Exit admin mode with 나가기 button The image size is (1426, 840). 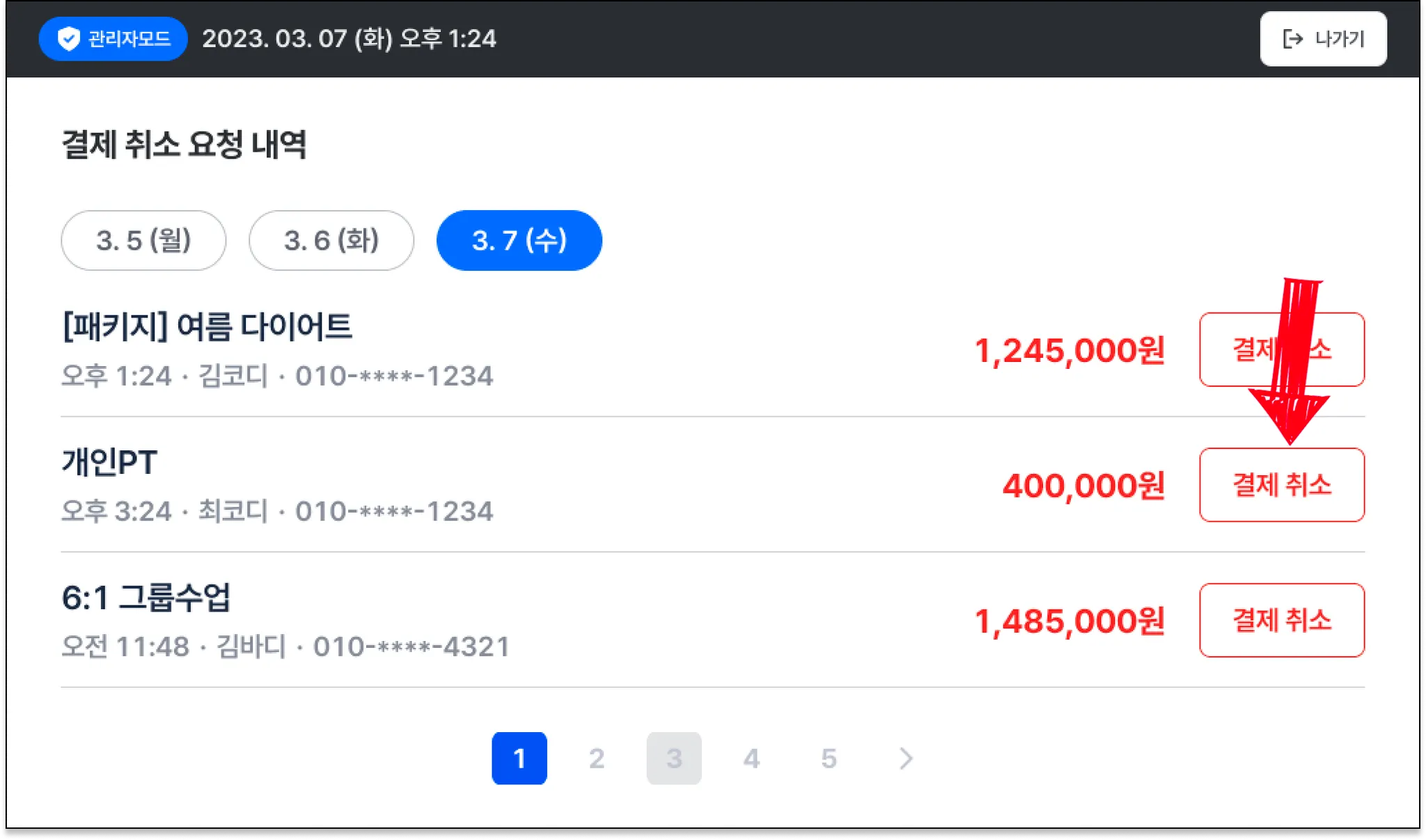coord(1322,39)
